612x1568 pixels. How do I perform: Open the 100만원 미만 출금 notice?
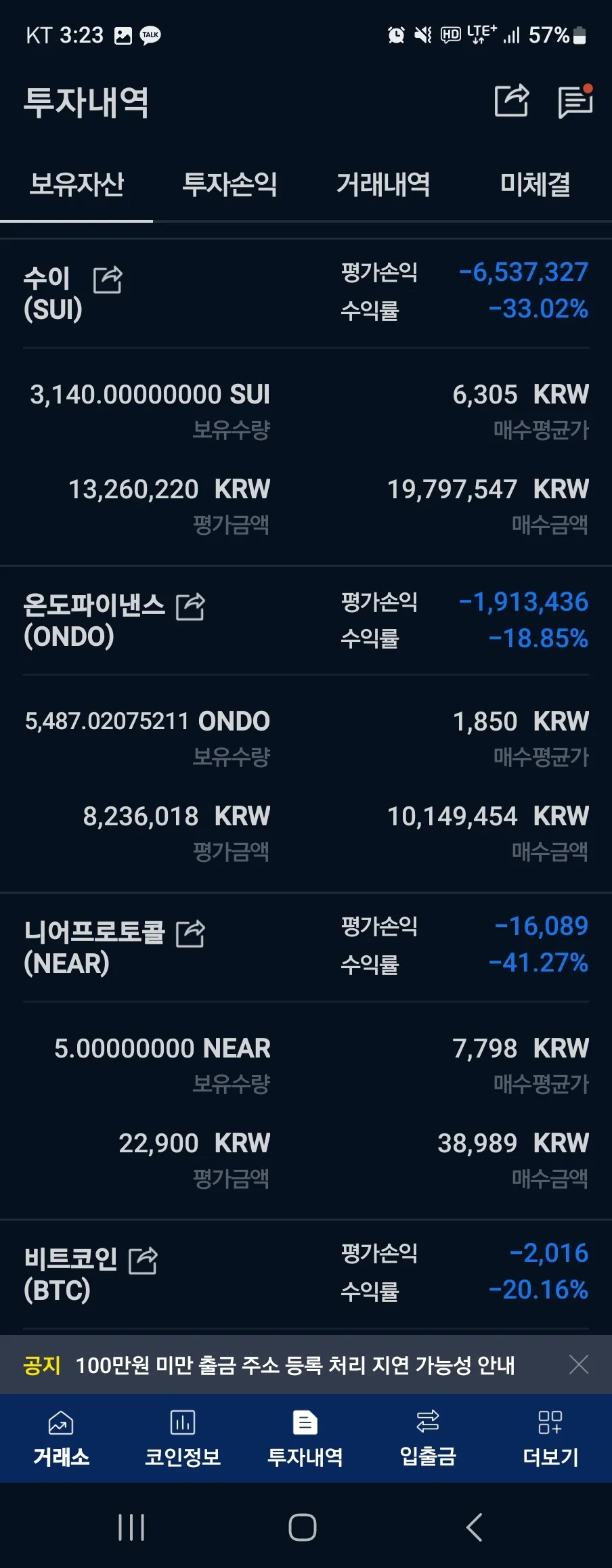(x=294, y=1365)
